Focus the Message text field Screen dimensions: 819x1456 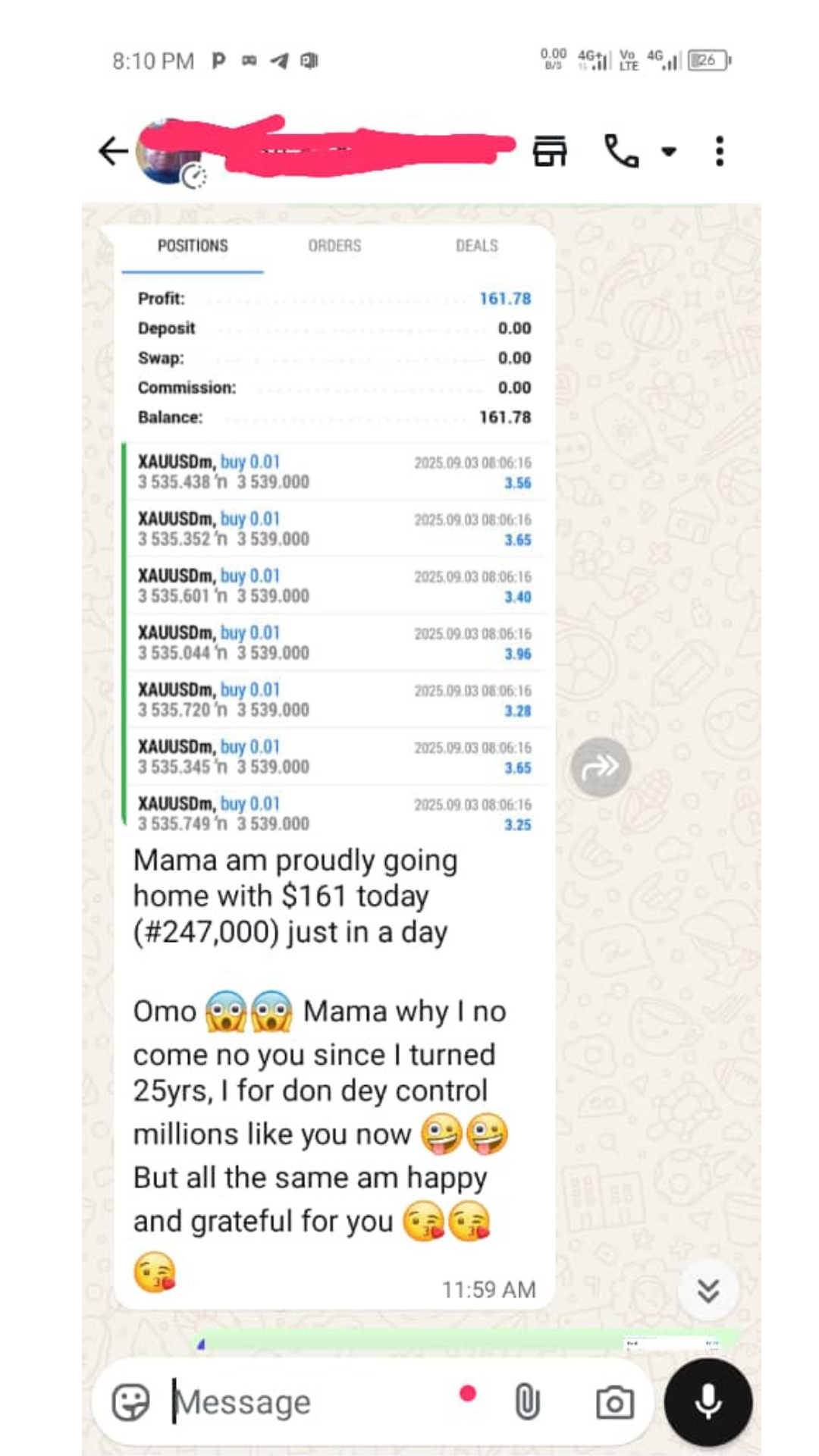tap(303, 1402)
